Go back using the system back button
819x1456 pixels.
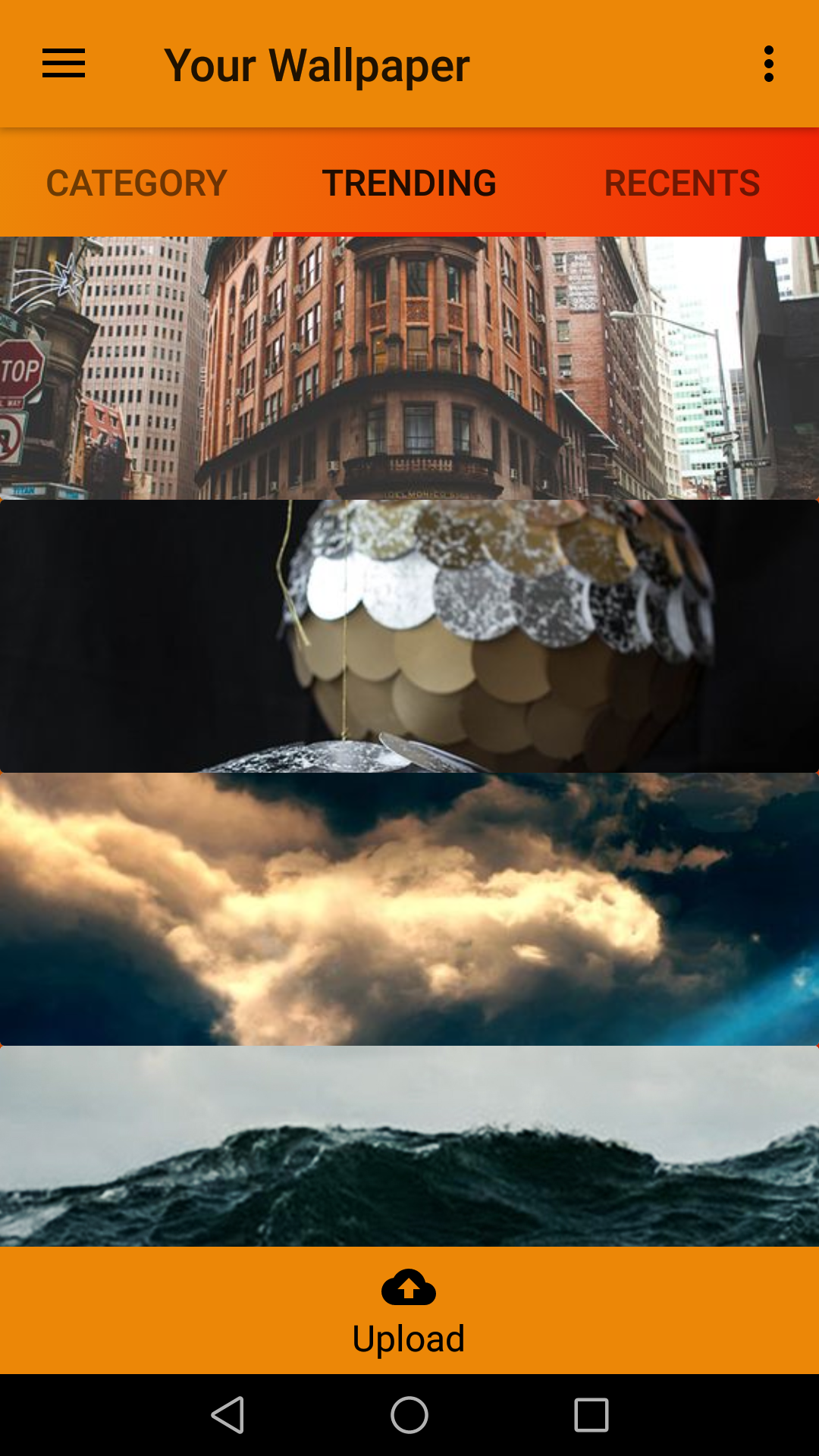click(227, 1415)
